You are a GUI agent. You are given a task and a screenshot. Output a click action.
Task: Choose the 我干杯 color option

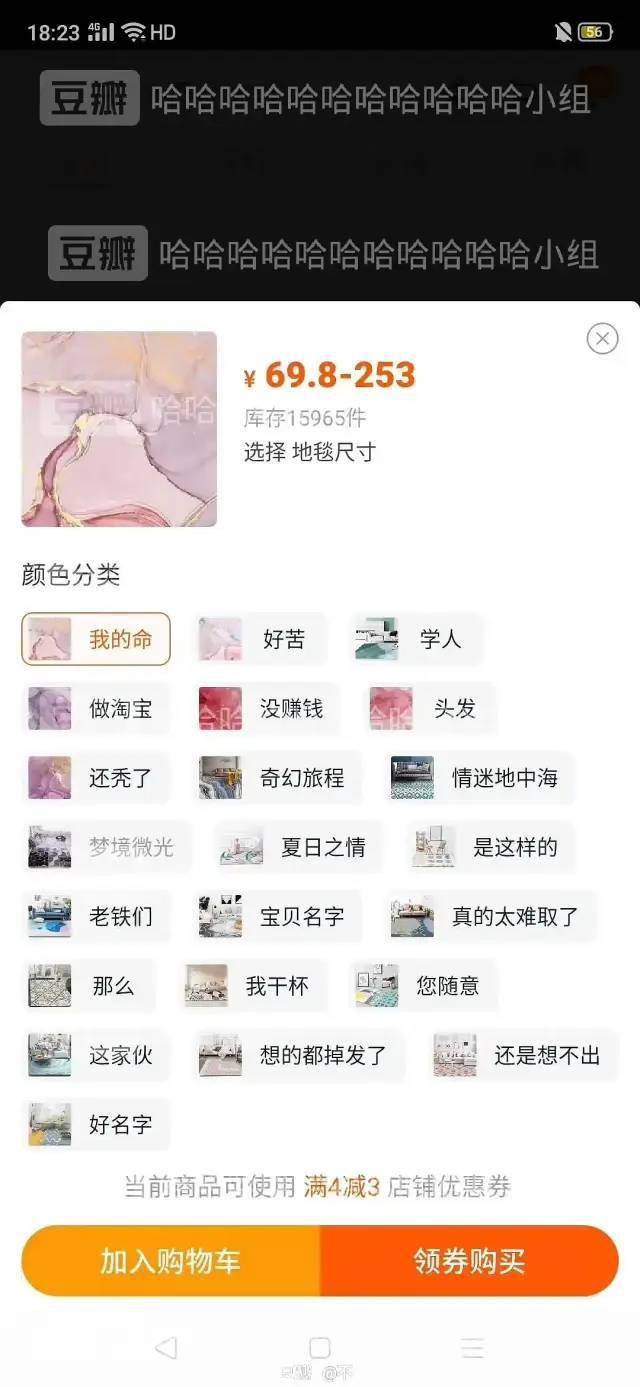point(254,986)
